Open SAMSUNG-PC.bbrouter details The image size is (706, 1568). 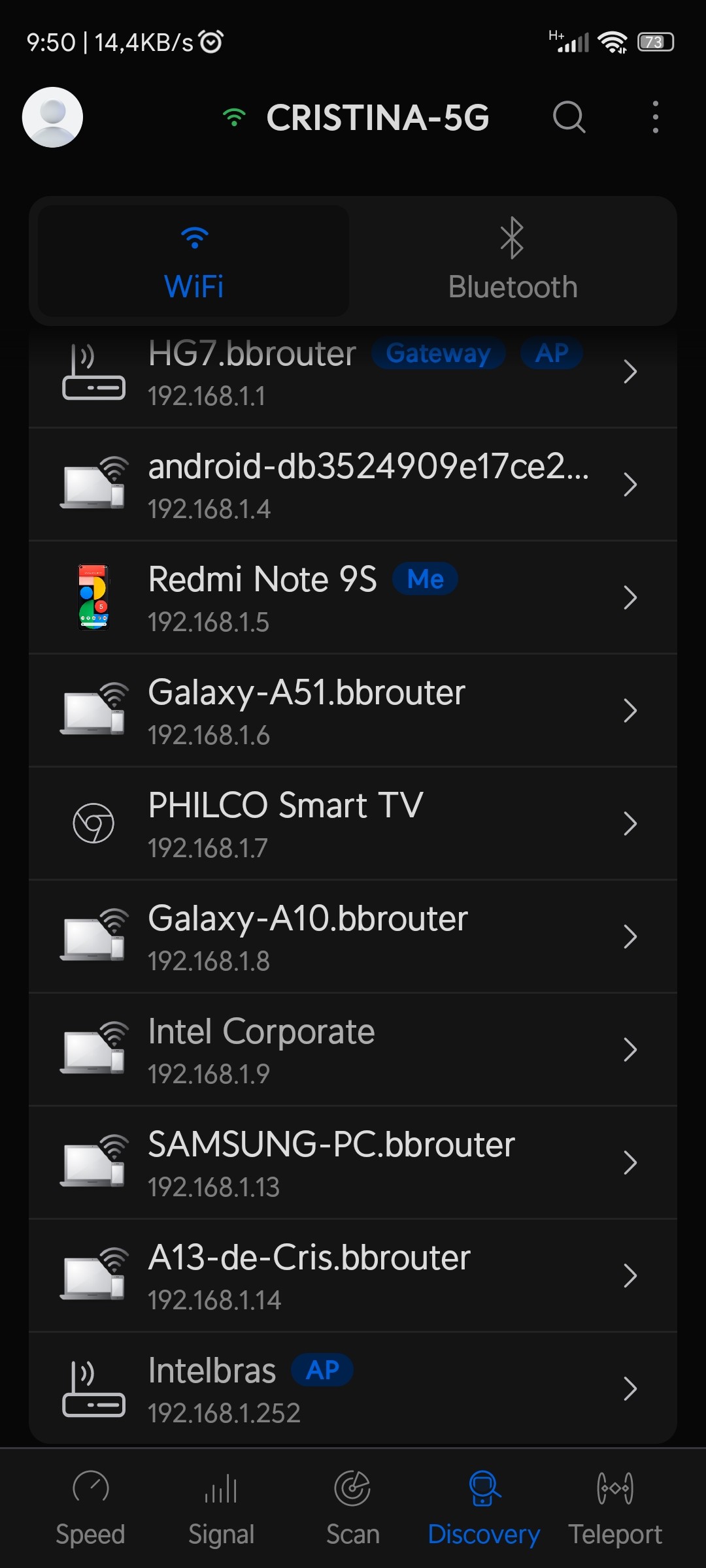pos(353,1163)
